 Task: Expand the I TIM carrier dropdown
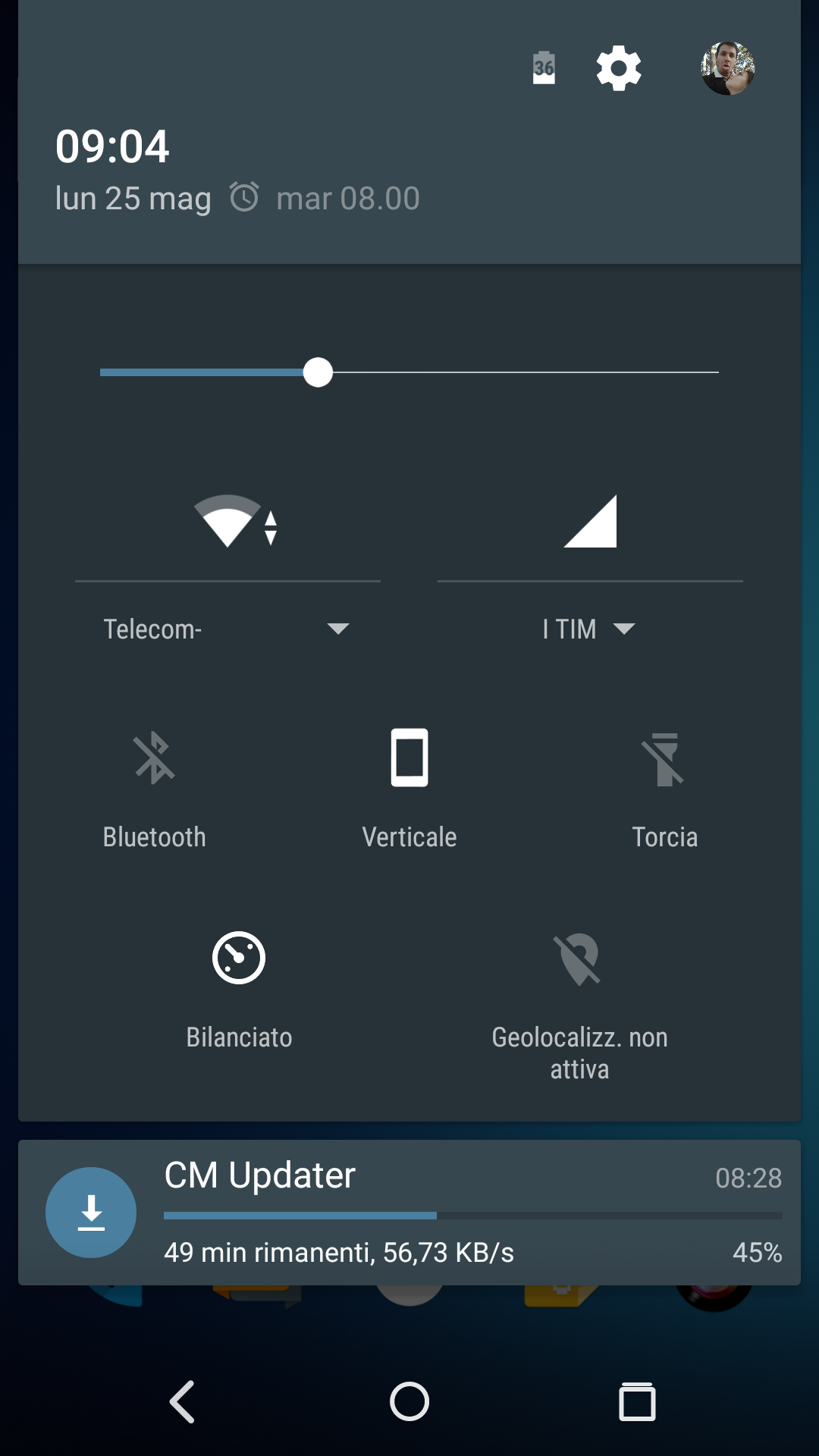click(590, 629)
